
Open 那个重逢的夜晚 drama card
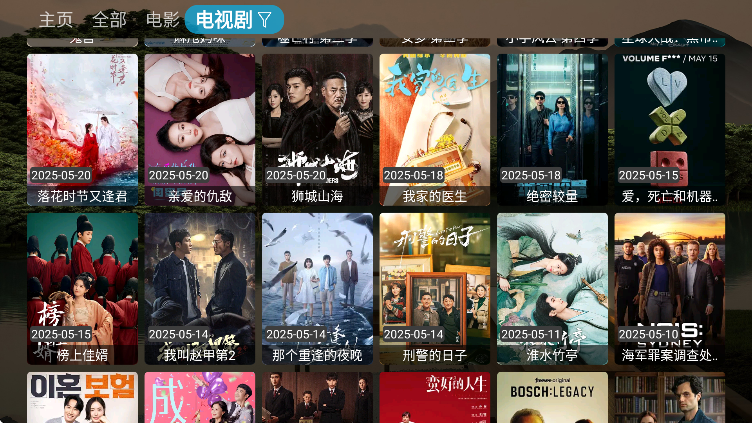click(x=317, y=288)
